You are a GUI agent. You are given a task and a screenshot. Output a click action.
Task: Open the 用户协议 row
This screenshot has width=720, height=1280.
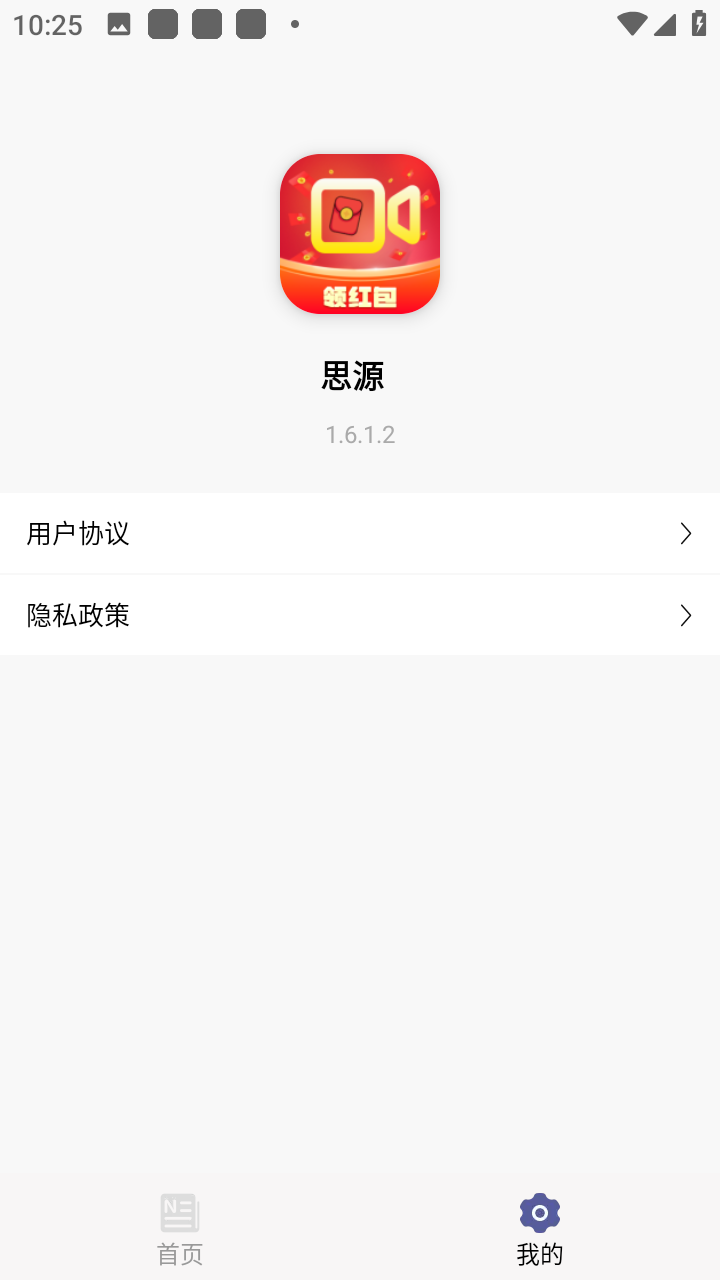[360, 533]
